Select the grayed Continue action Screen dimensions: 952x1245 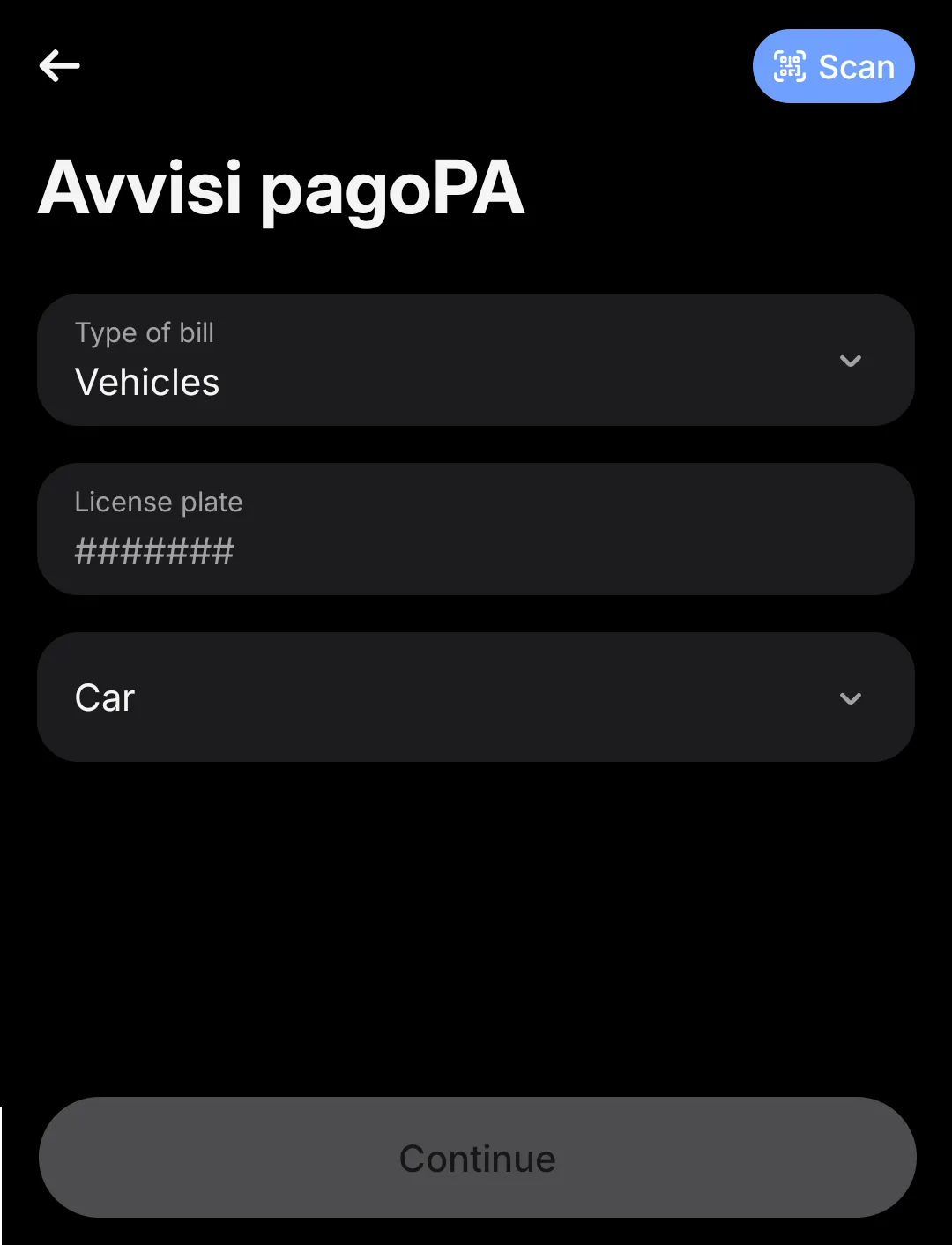[476, 1157]
